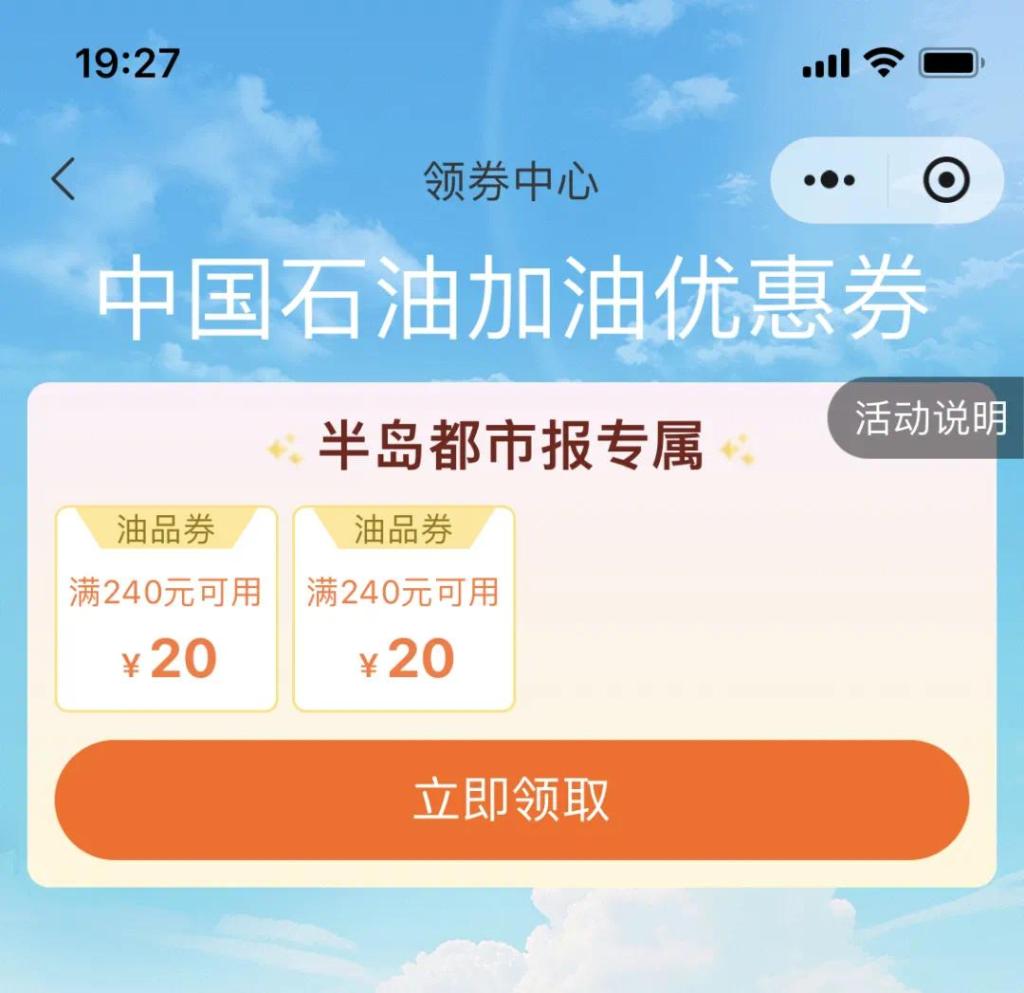Screen dimensions: 1024x993
Task: Close the mini program
Action: 945,181
